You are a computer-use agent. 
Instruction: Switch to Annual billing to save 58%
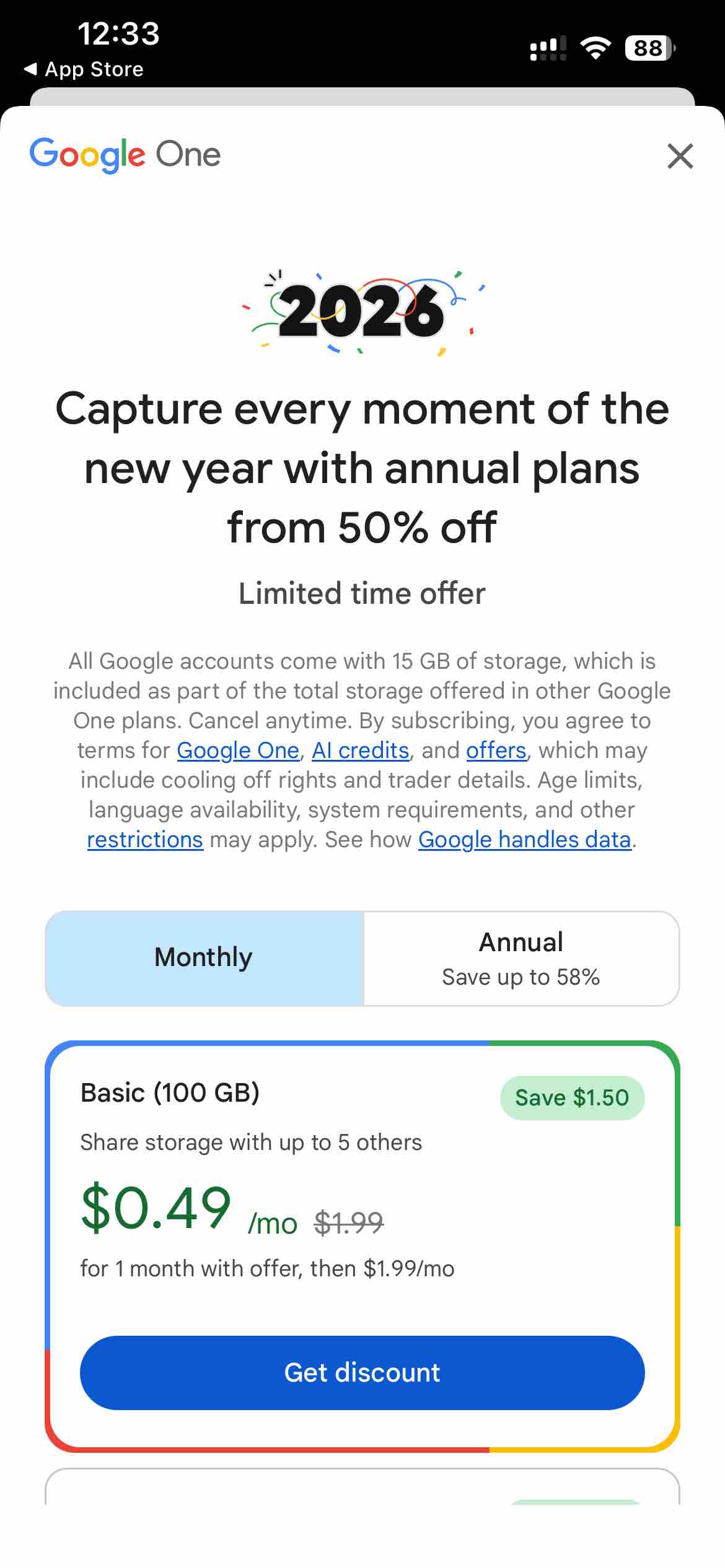point(521,957)
